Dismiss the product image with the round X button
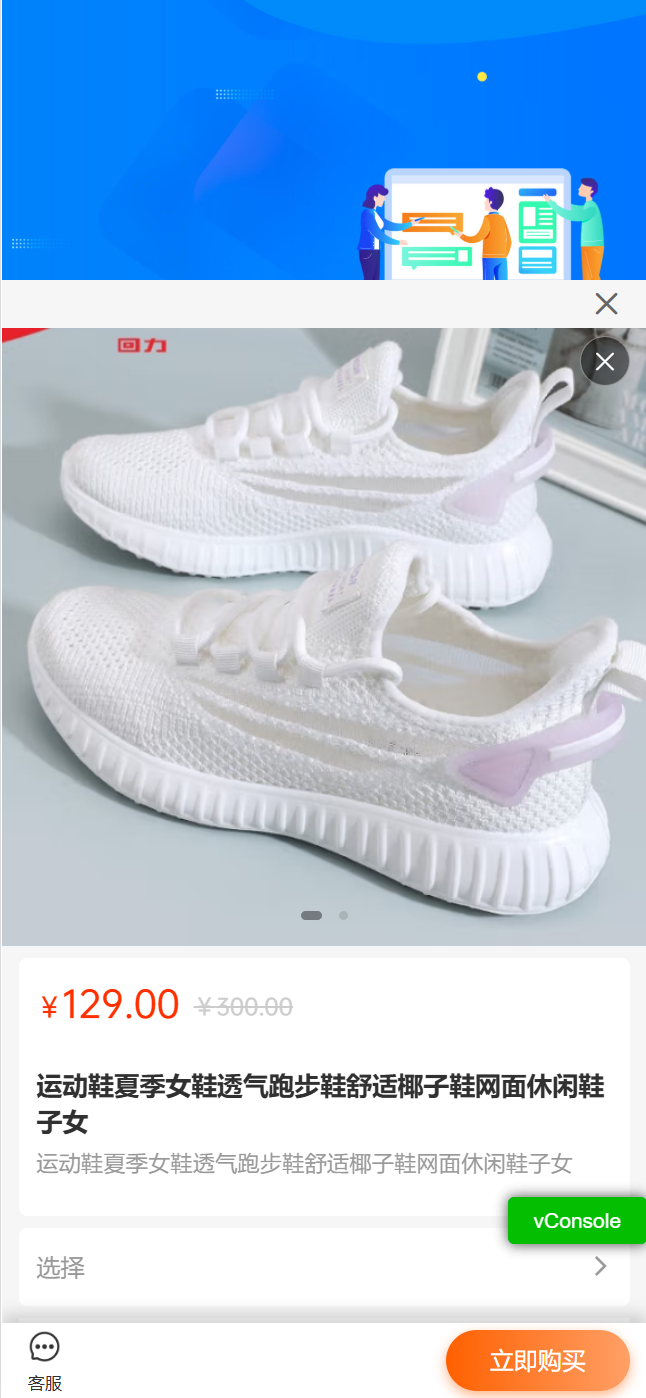Screen dimensions: 646x1398 coord(605,361)
